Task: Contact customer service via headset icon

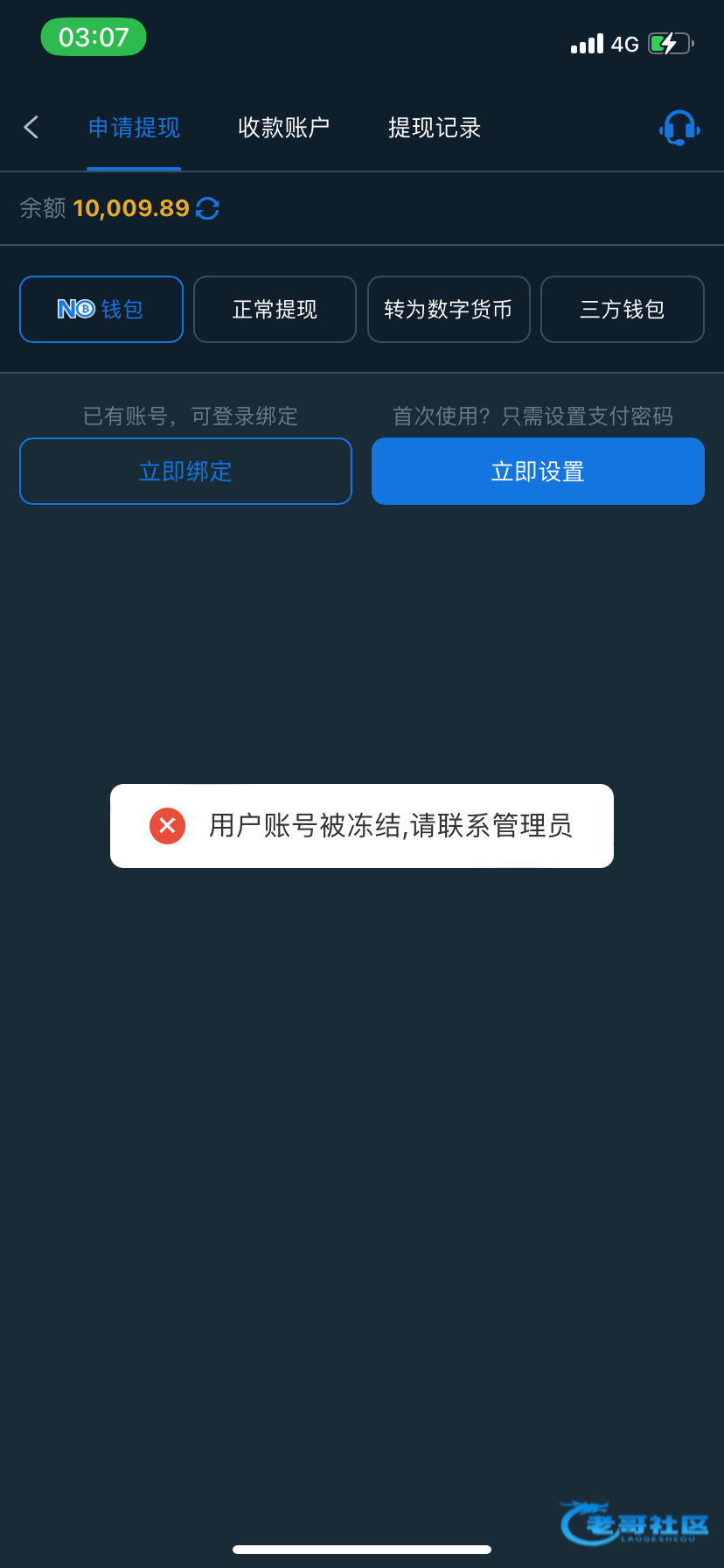Action: pos(679,128)
